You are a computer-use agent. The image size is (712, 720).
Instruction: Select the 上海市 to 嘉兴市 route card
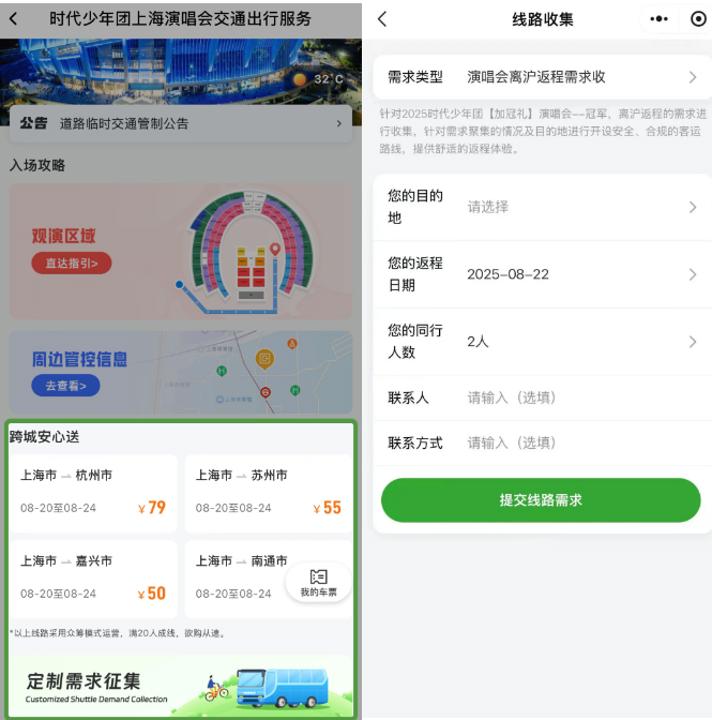click(93, 577)
